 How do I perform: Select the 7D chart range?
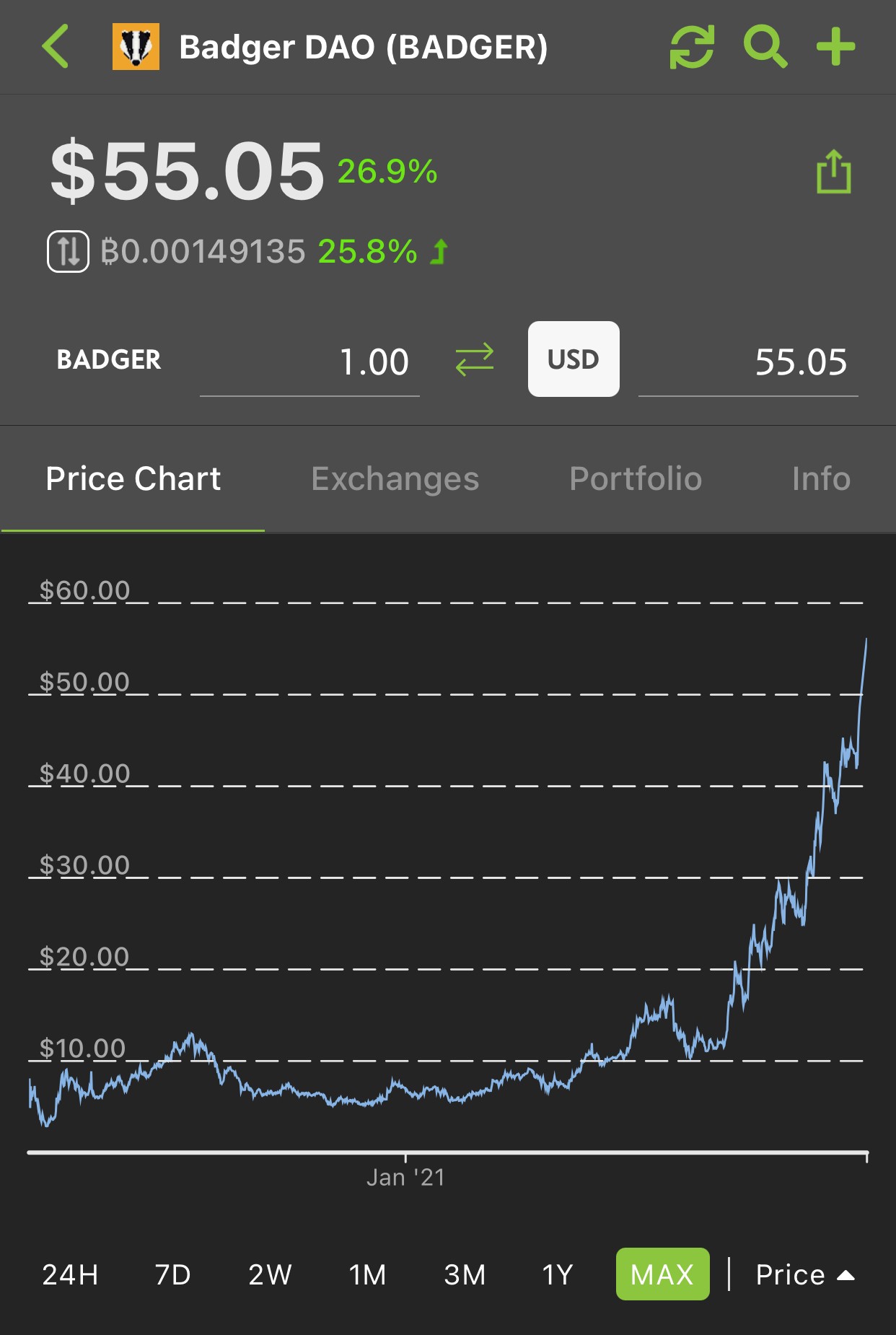tap(173, 1274)
